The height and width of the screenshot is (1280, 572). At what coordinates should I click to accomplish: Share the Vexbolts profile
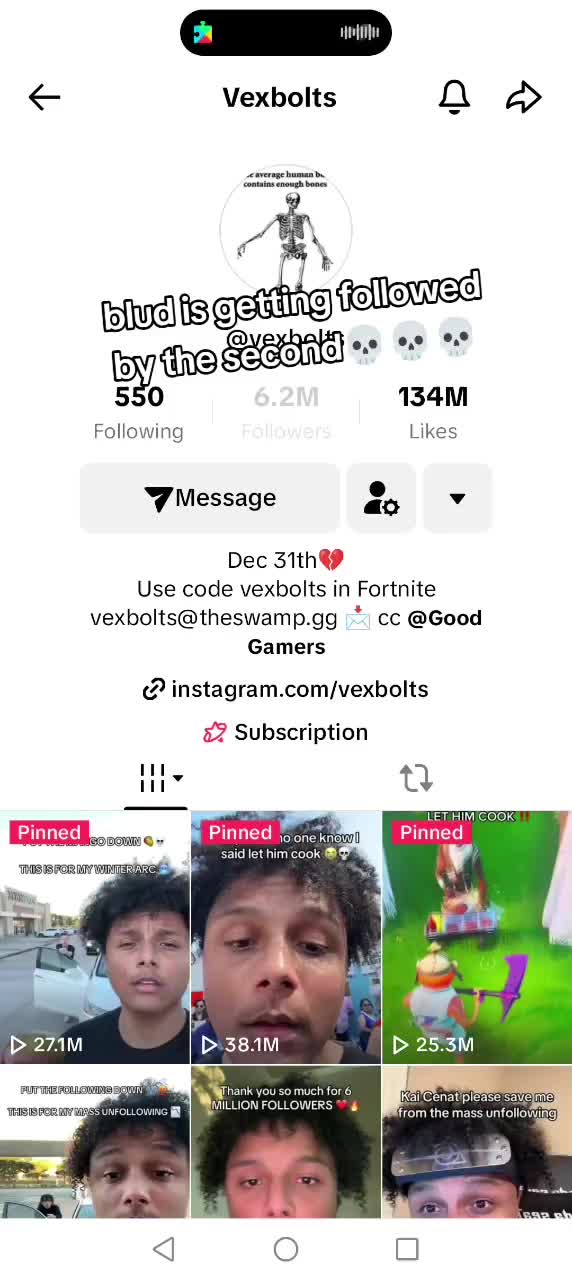tap(523, 97)
